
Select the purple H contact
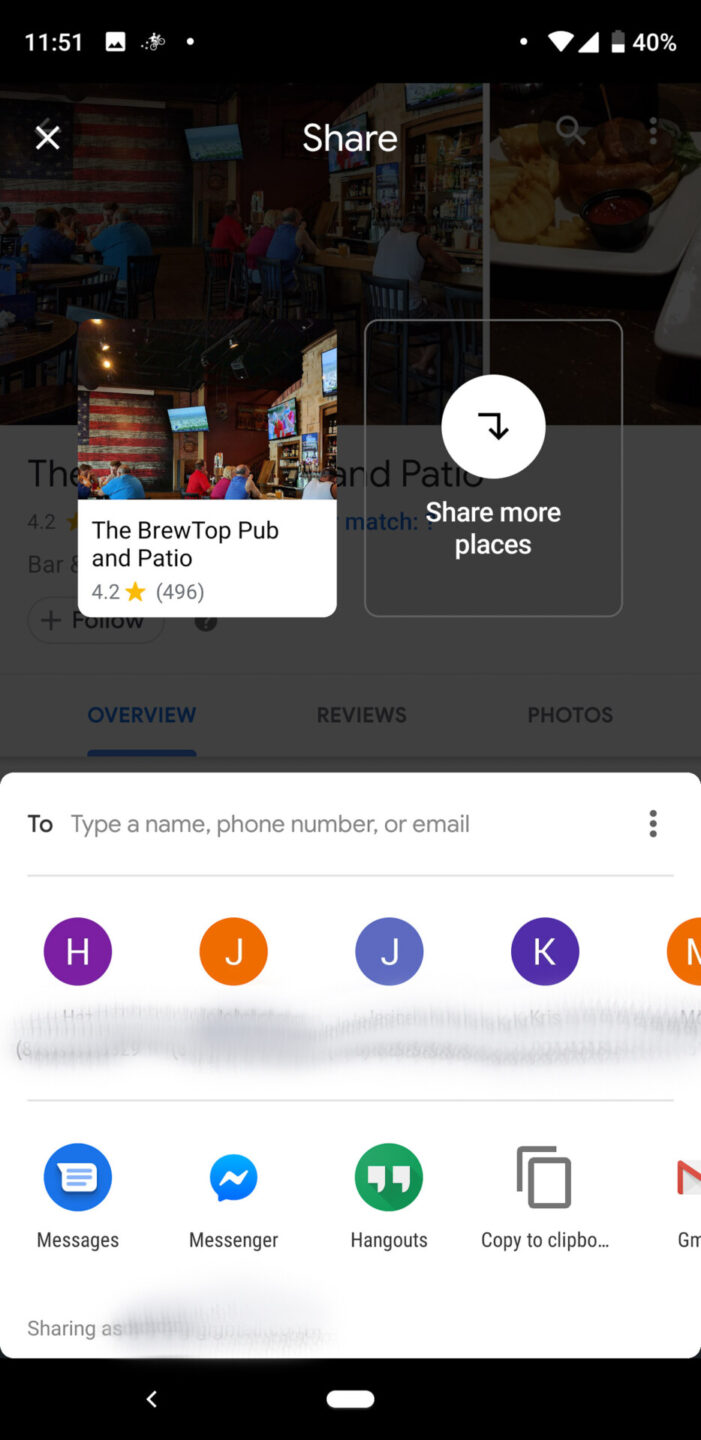coord(78,952)
